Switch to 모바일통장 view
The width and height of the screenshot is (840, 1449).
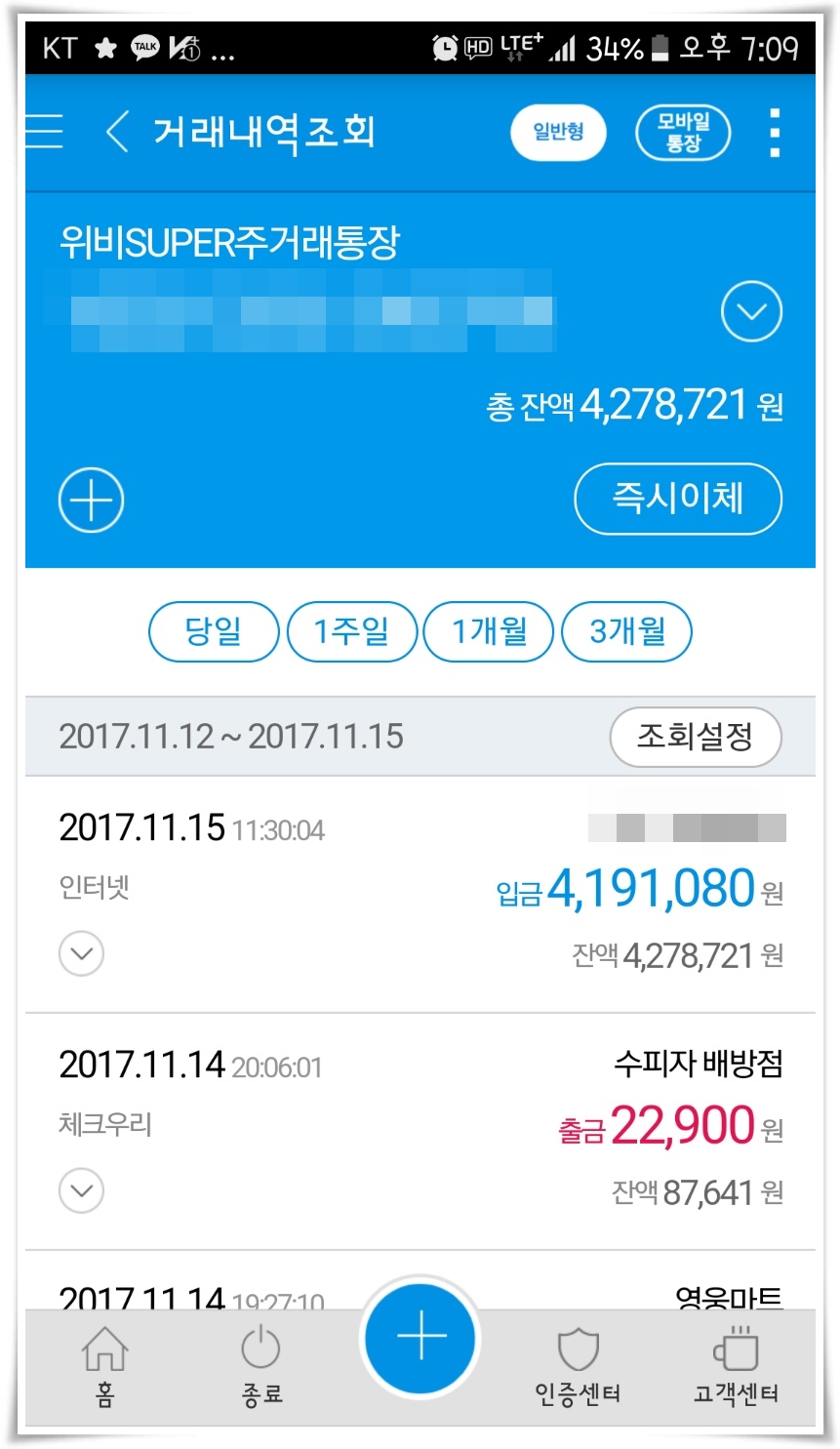coord(683,133)
